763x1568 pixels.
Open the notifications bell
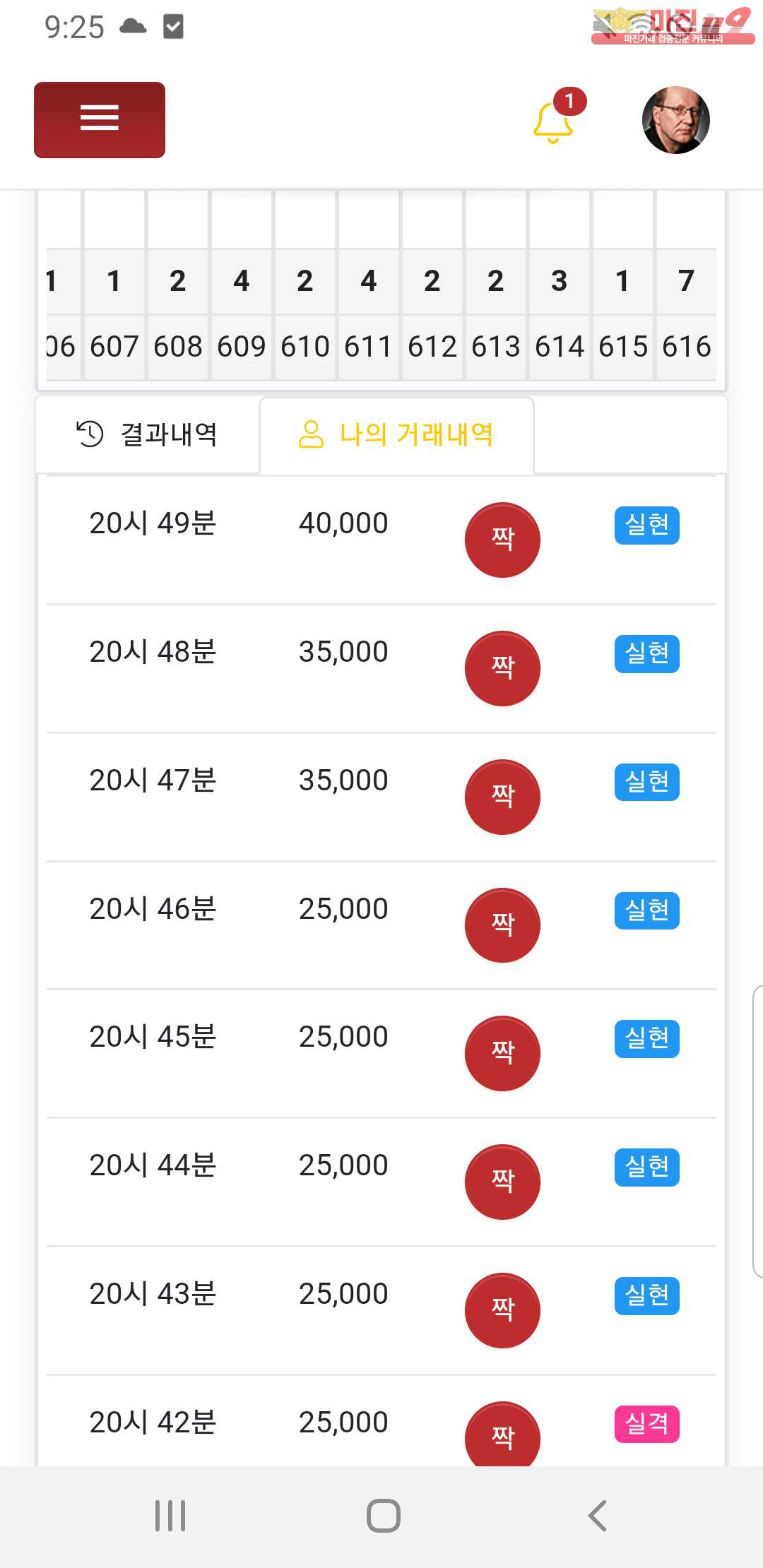tap(552, 122)
